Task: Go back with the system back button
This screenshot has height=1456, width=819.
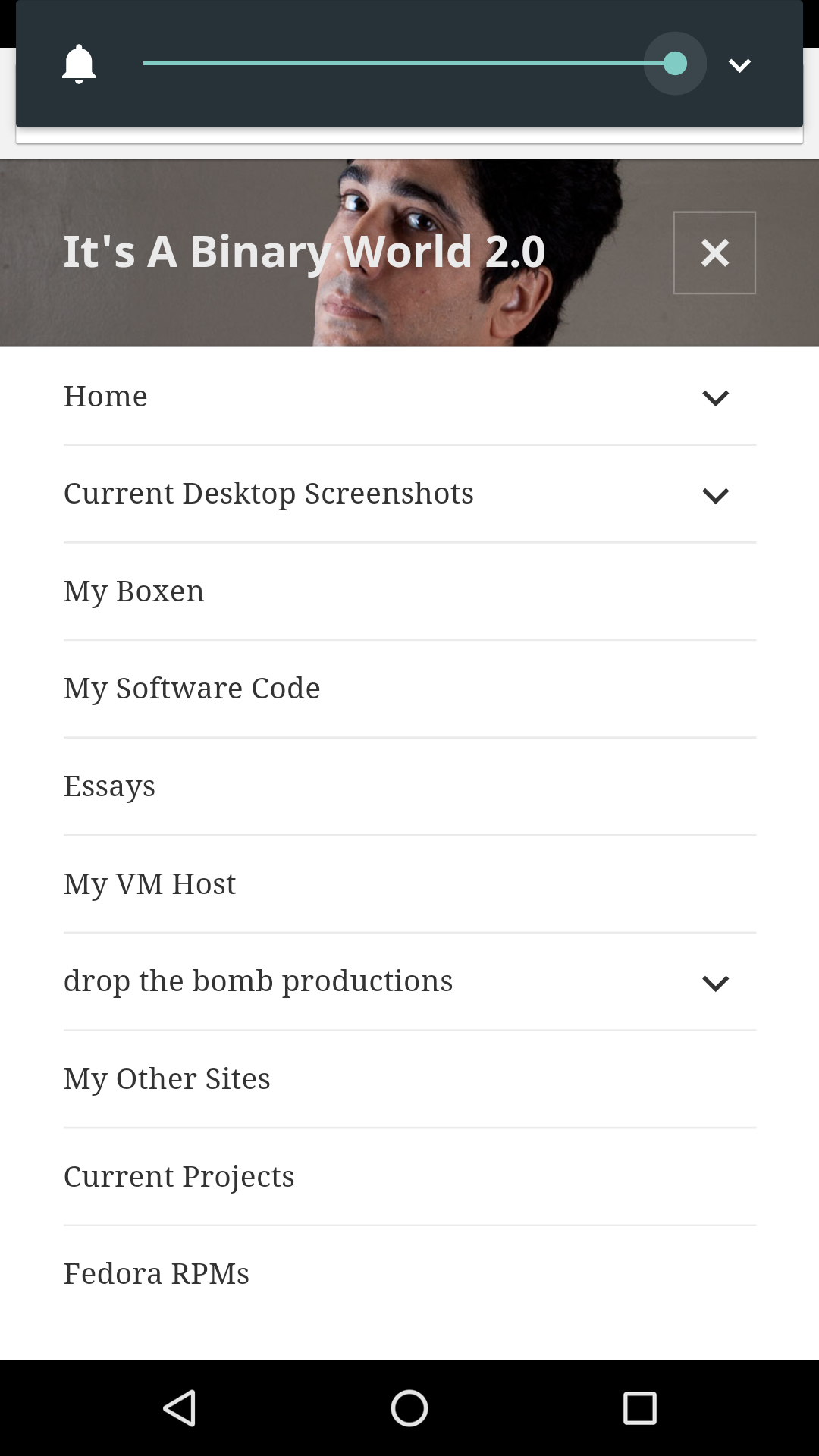Action: click(180, 1408)
